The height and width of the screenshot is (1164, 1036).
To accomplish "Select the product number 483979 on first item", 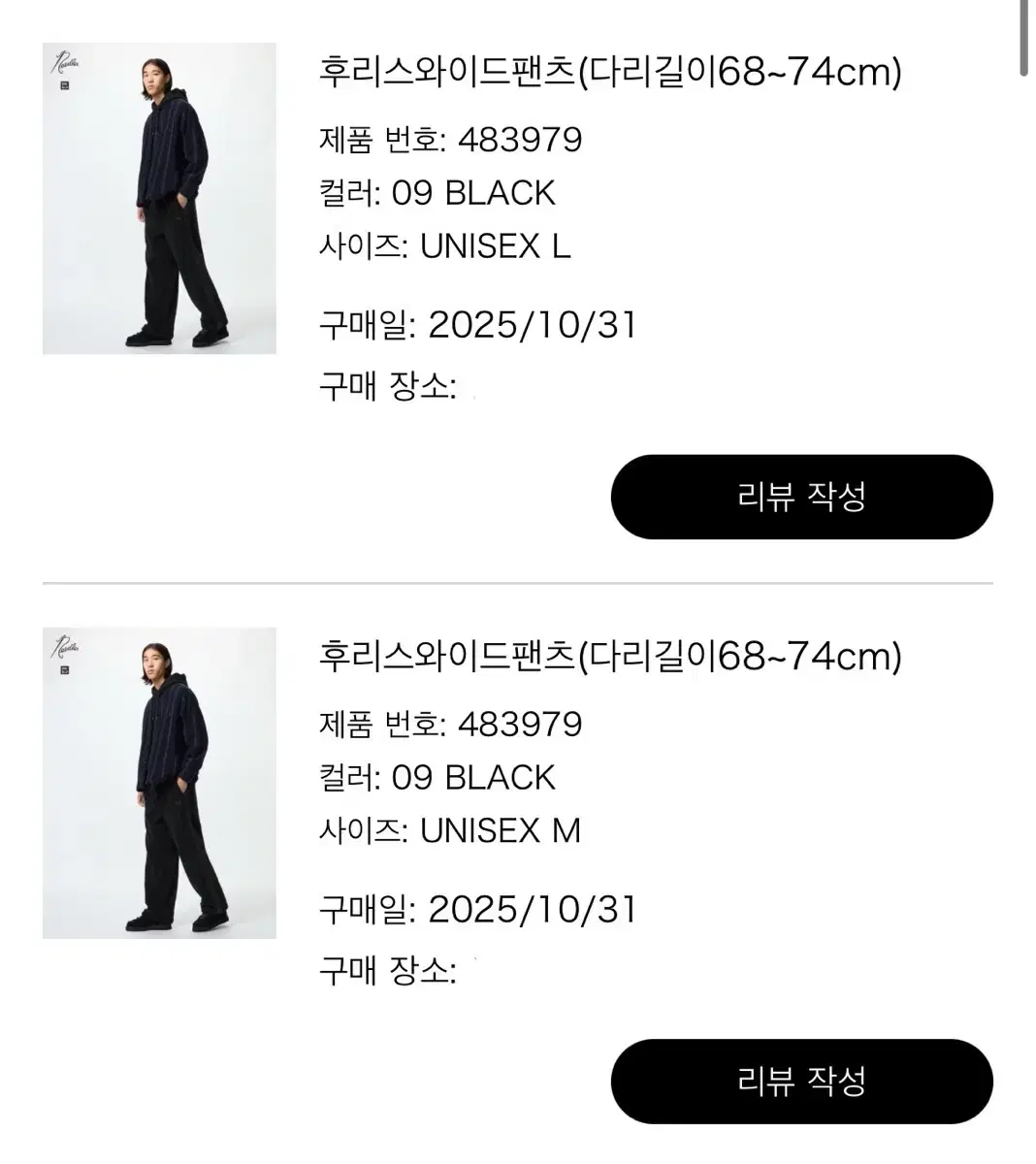I will [x=451, y=140].
